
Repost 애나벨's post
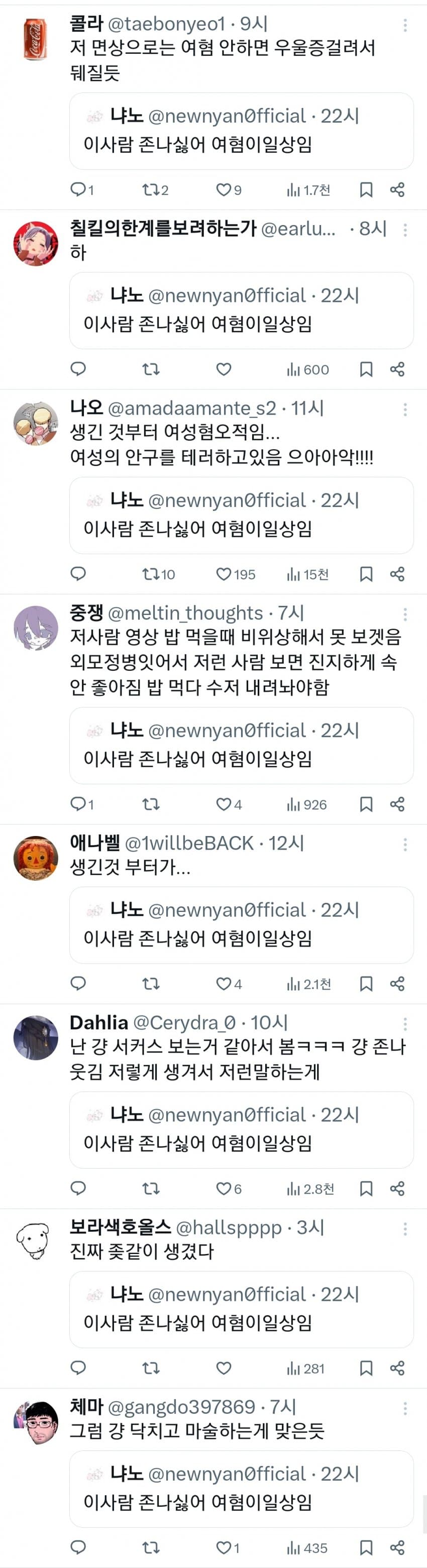click(x=150, y=984)
